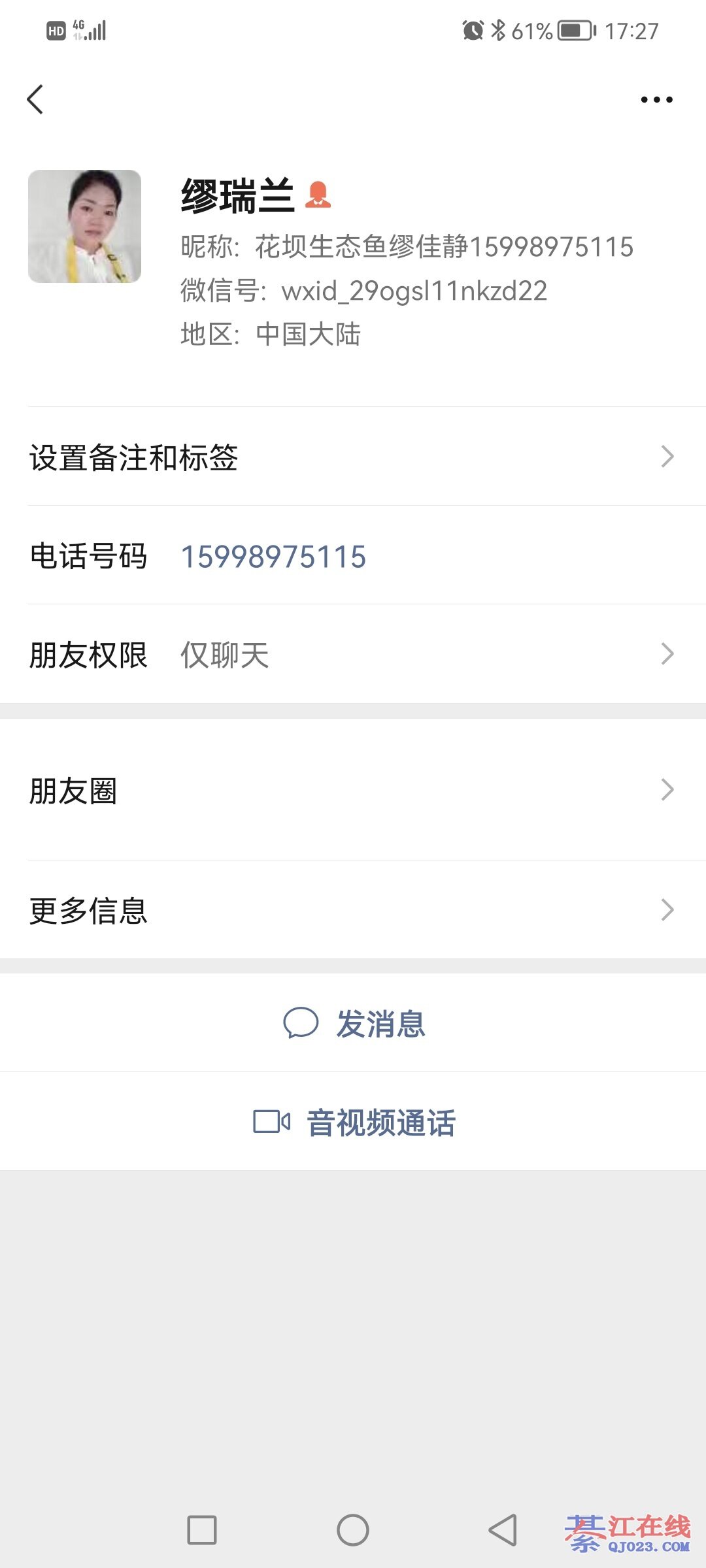Open 设置备注和标签 row

click(x=353, y=457)
